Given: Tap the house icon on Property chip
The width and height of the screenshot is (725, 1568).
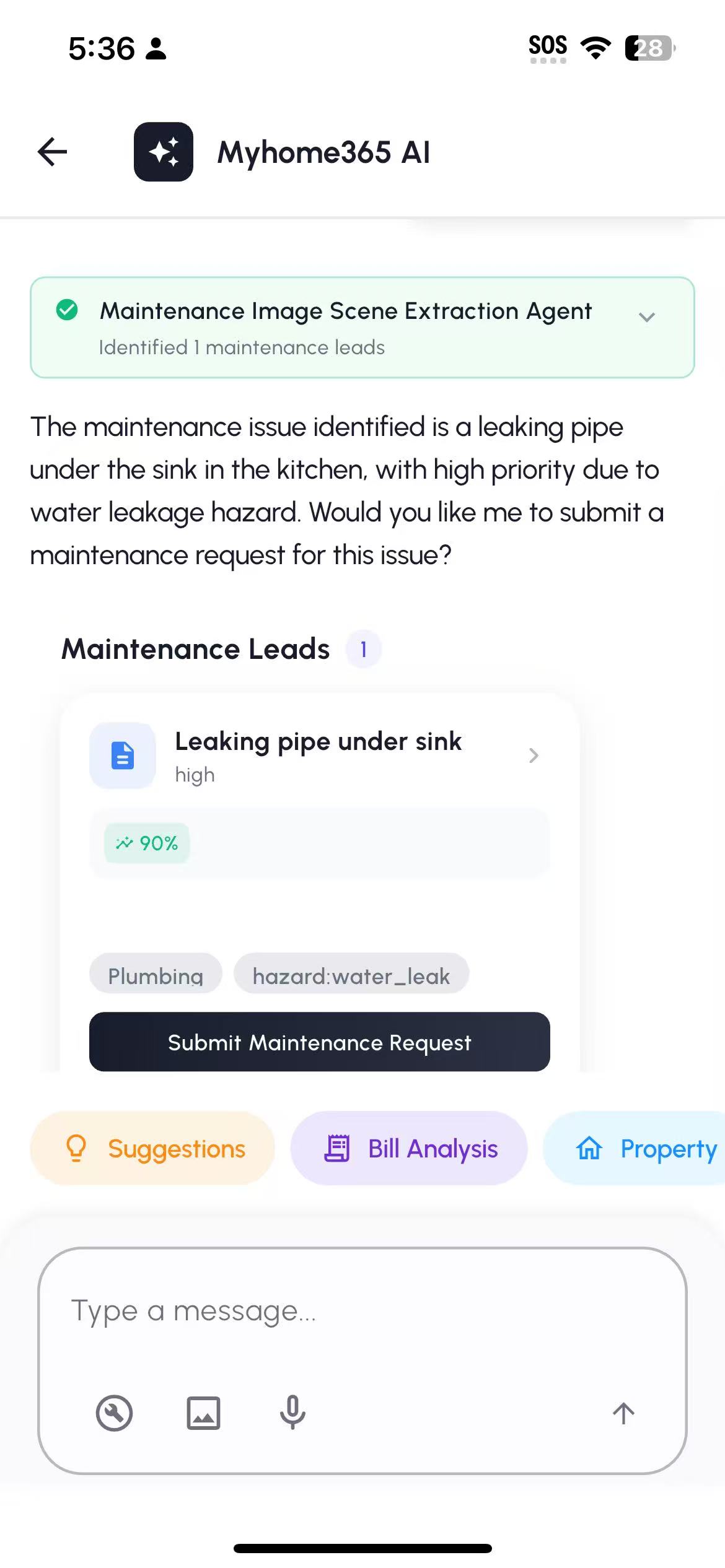Looking at the screenshot, I should point(591,1148).
